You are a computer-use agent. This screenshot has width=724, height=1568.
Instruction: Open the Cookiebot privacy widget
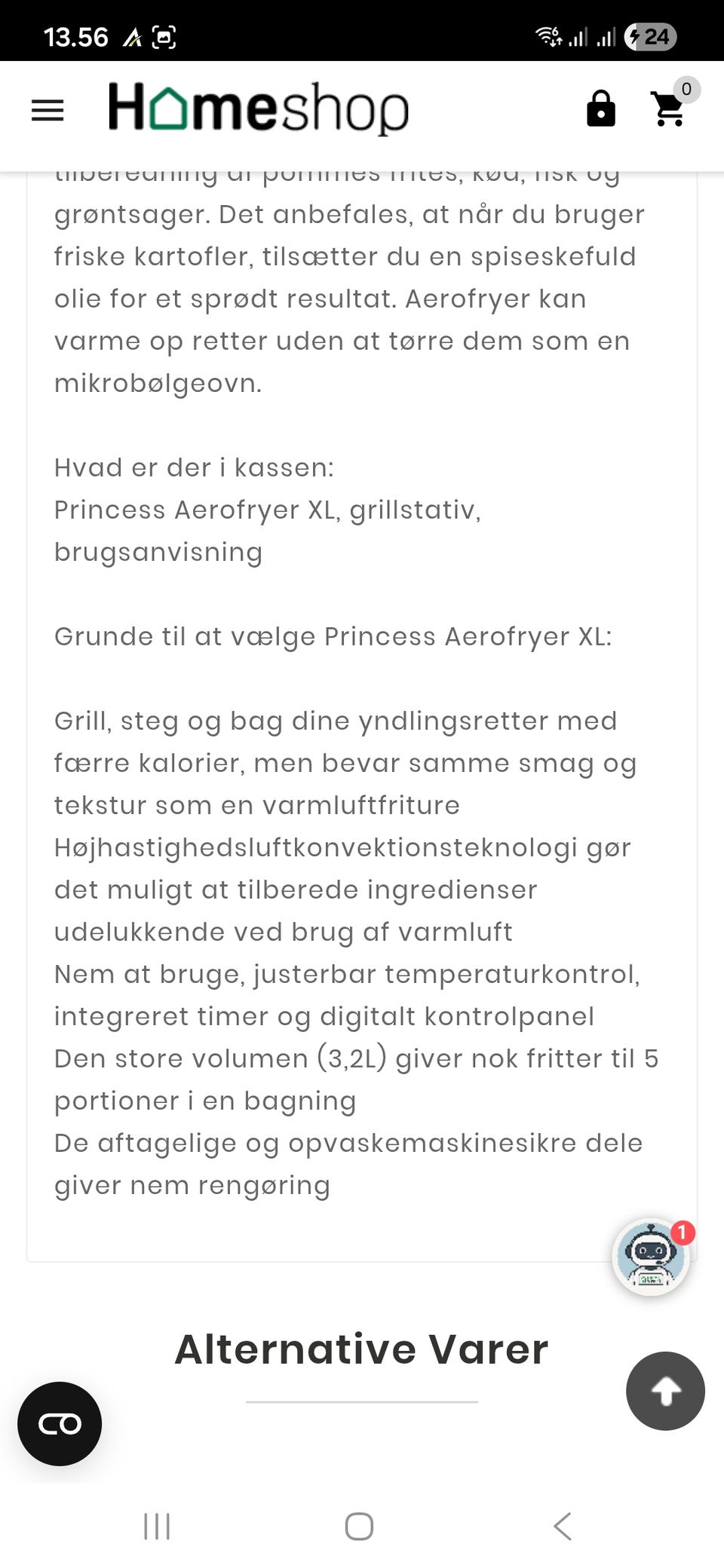[x=59, y=1423]
